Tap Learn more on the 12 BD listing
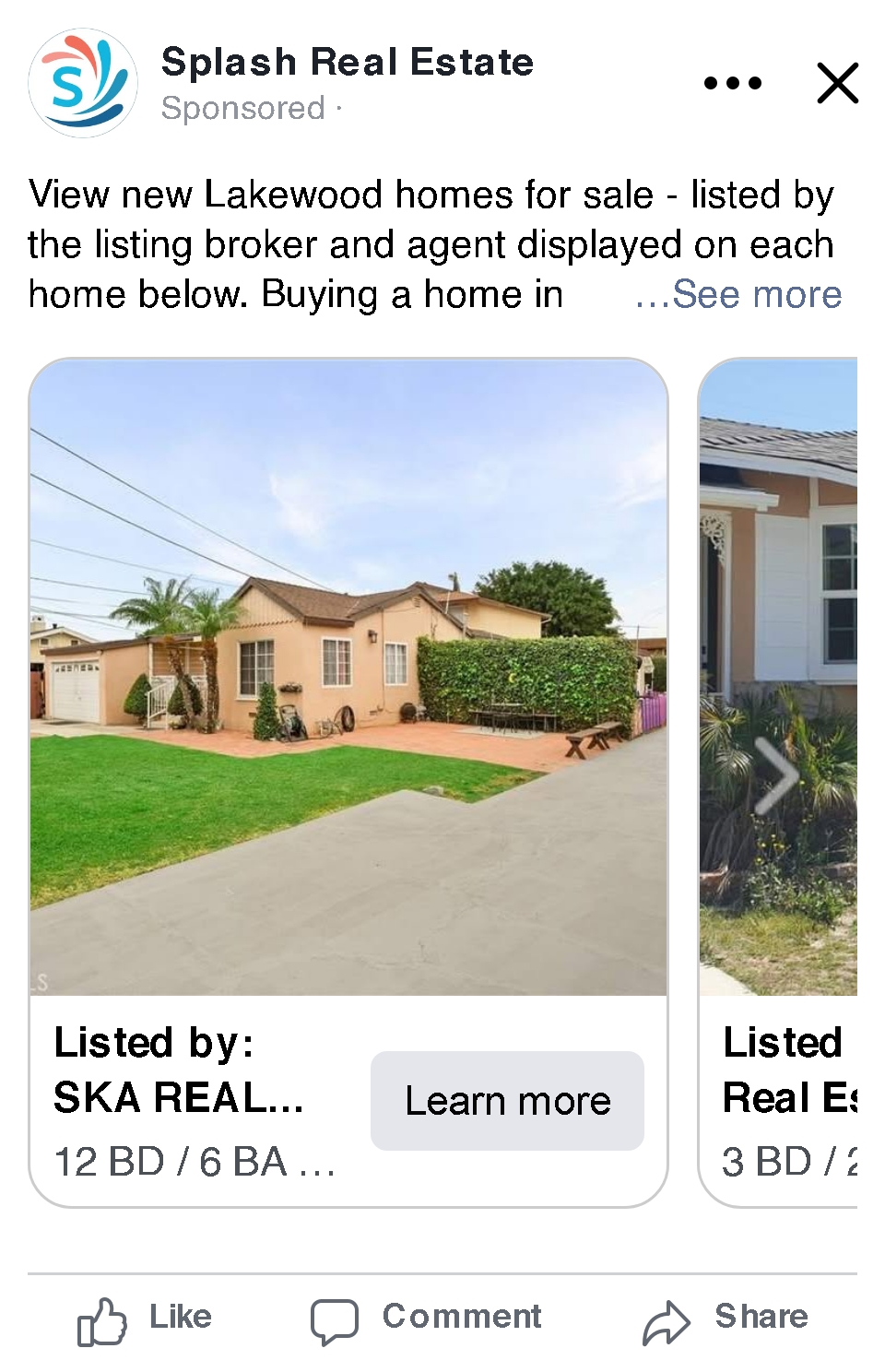Image resolution: width=885 pixels, height=1372 pixels. 507,1100
